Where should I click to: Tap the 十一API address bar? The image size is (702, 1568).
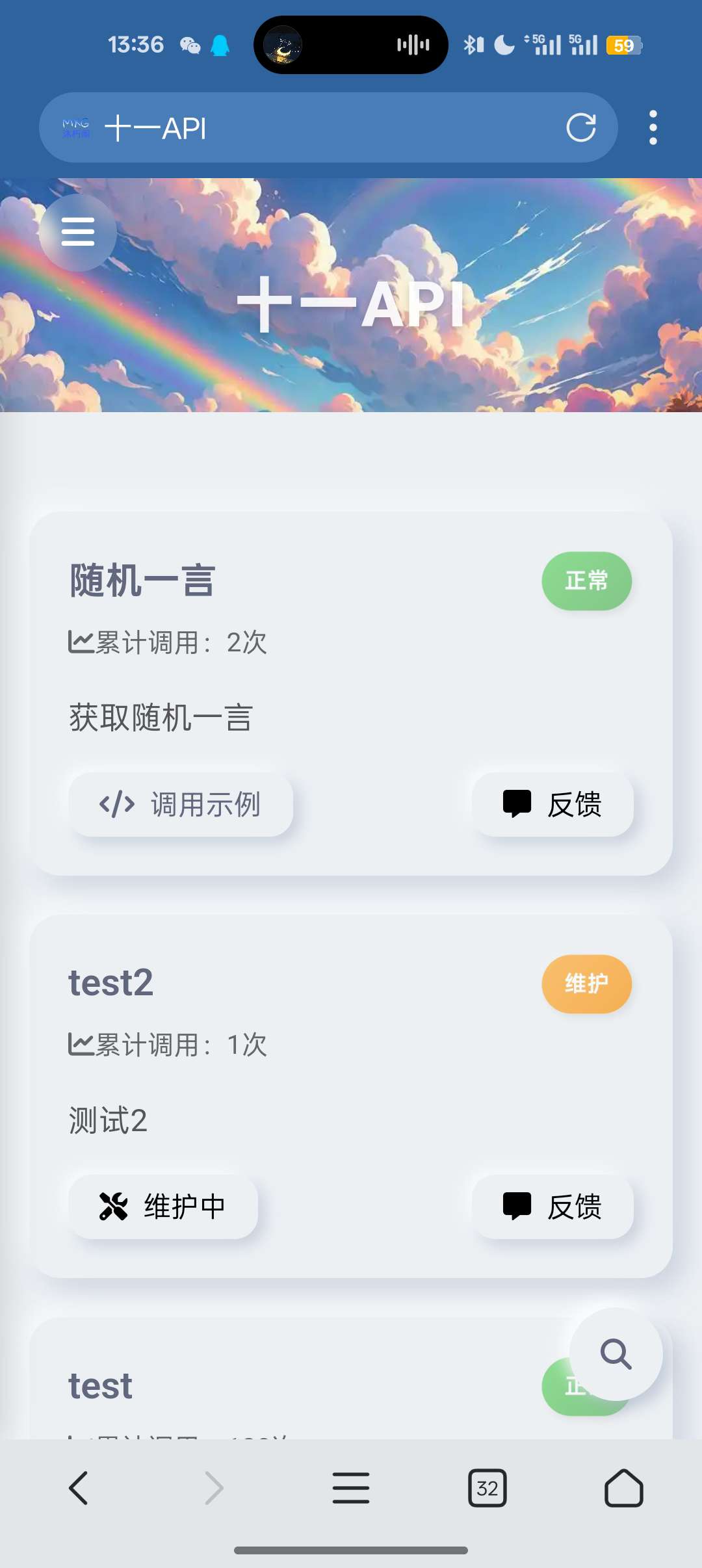pyautogui.click(x=325, y=127)
